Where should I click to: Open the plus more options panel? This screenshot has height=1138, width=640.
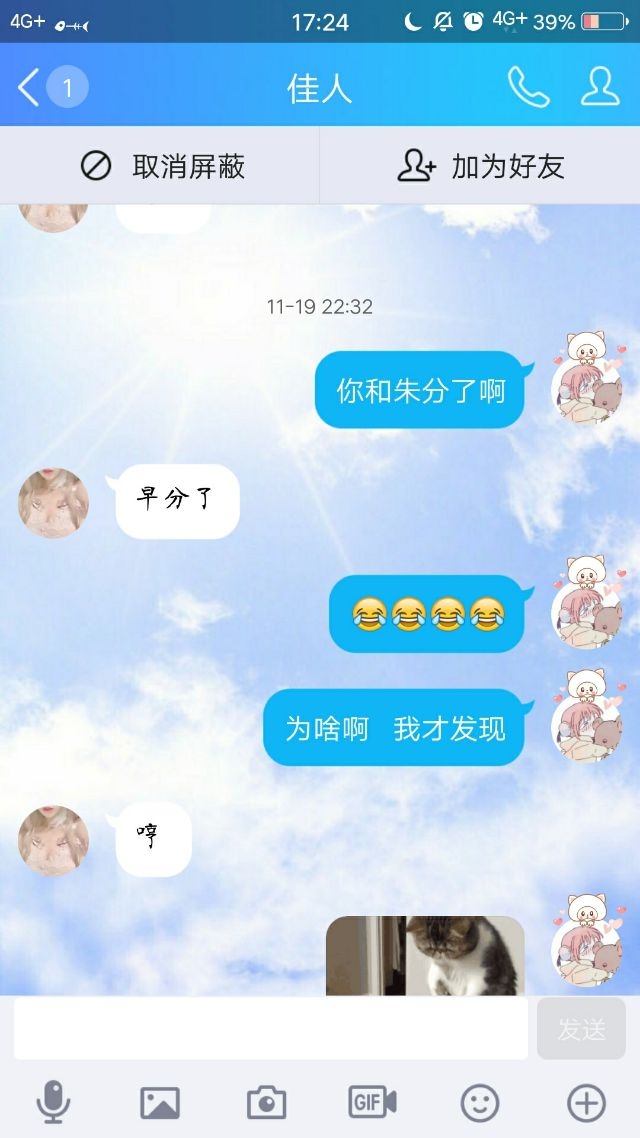(586, 1102)
